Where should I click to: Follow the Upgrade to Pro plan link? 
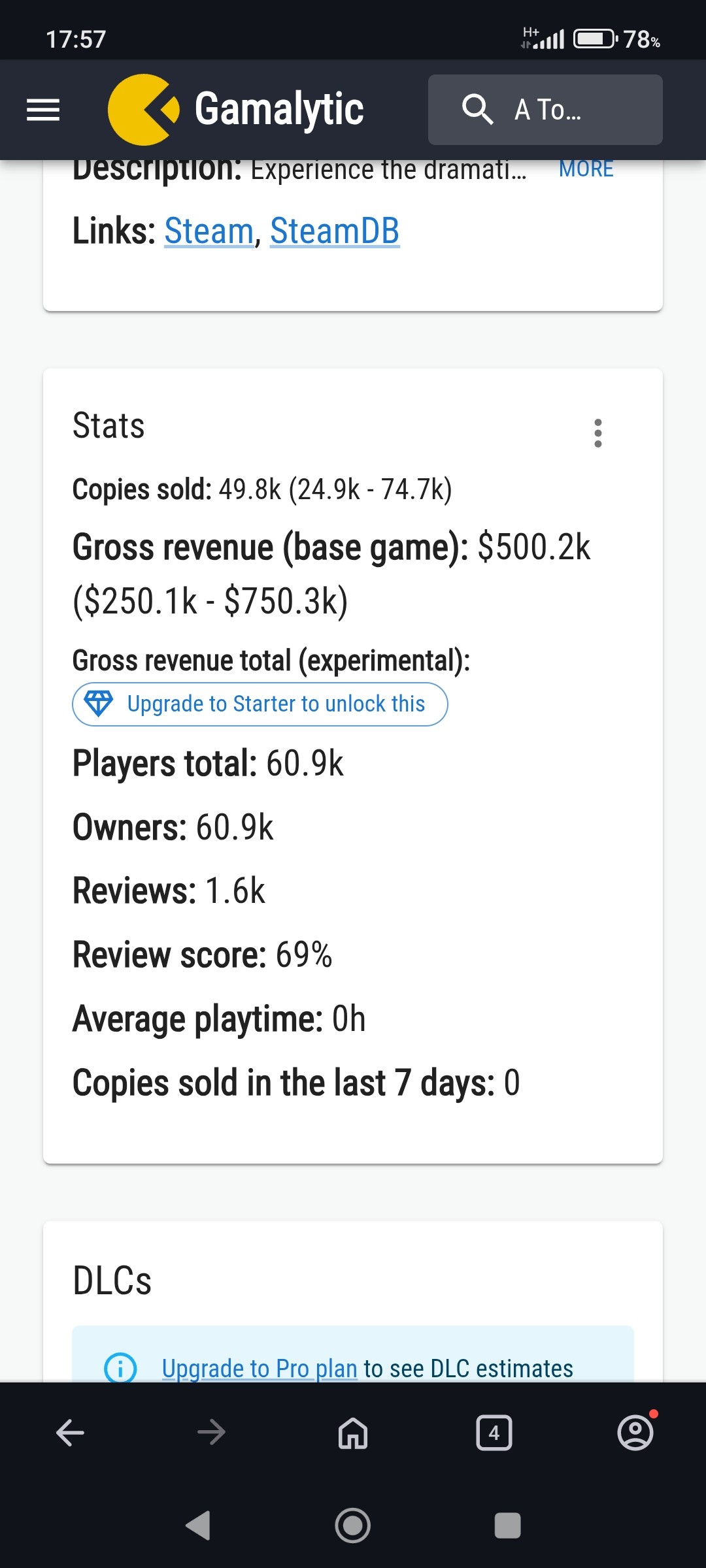[260, 1368]
